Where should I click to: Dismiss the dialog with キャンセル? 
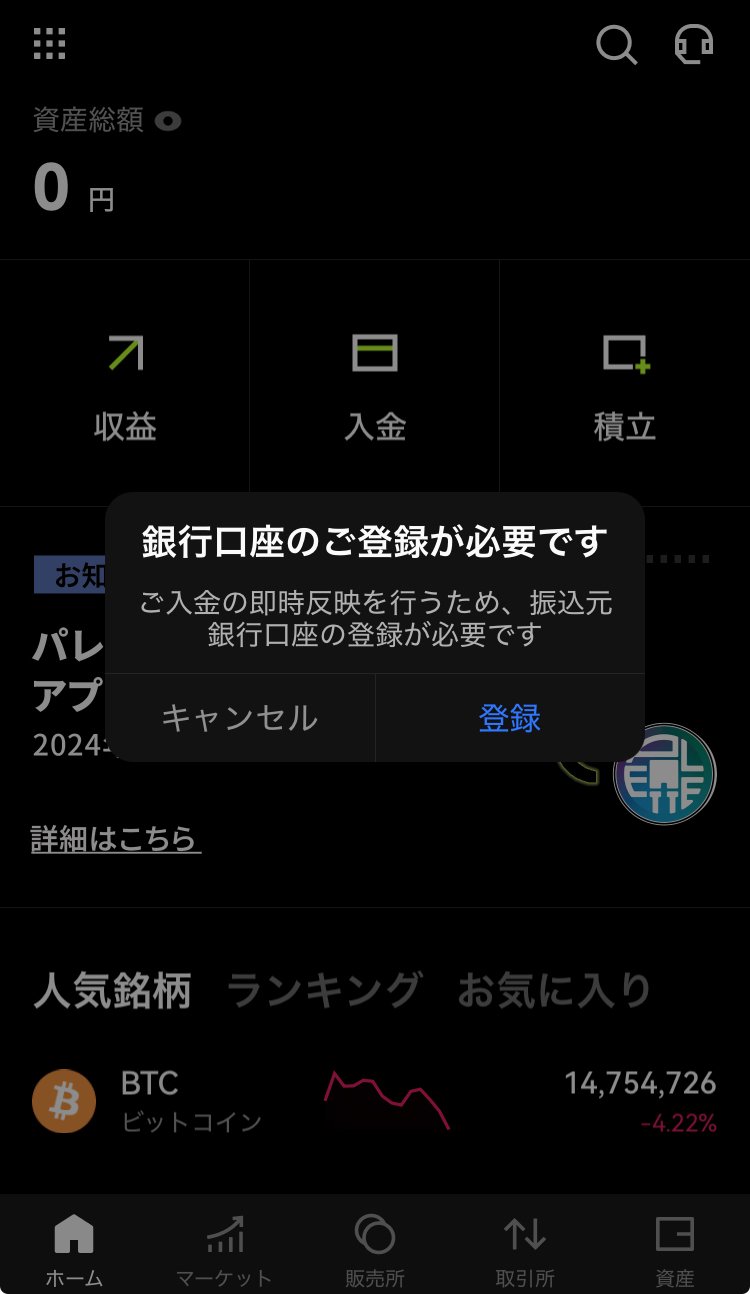coord(240,718)
